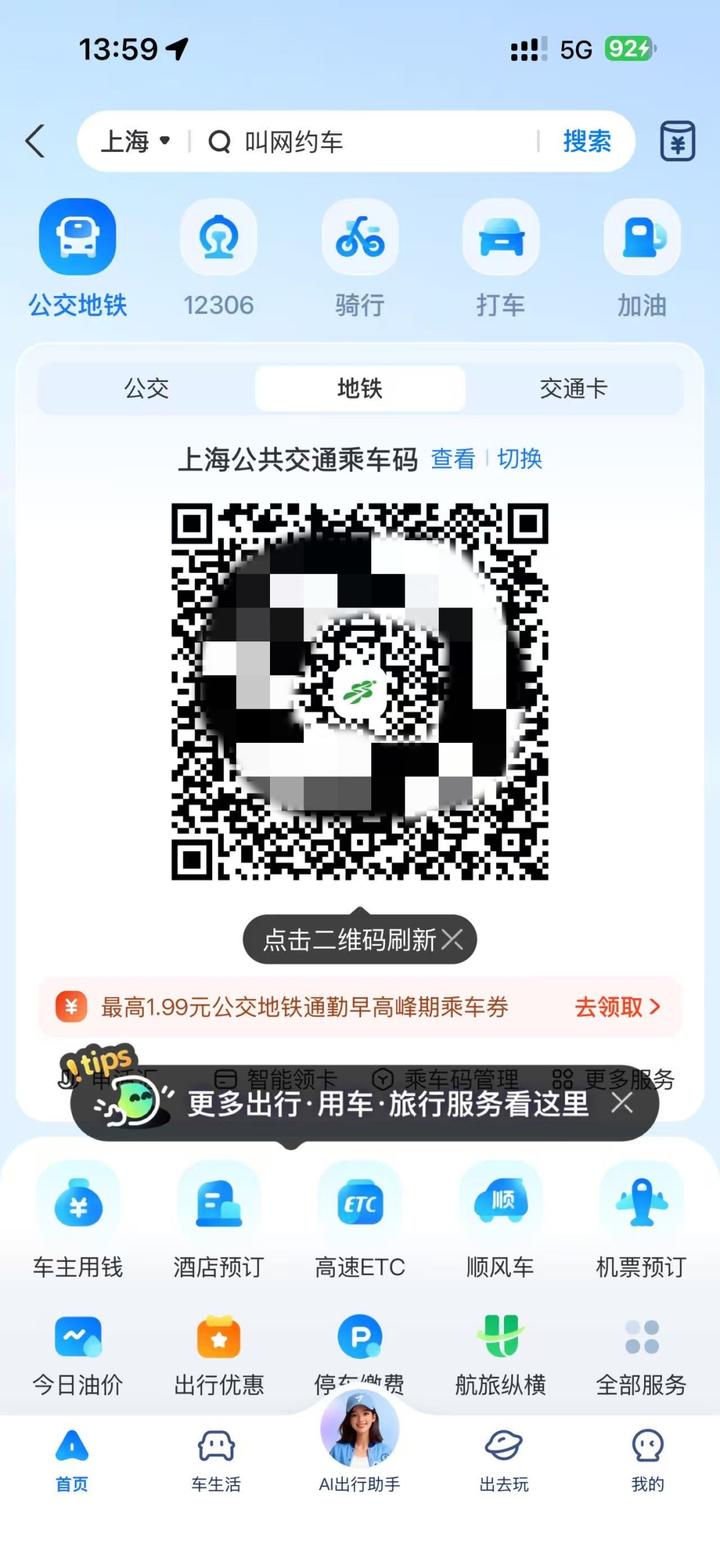Open 高速ETC service
Viewport: 720px width, 1561px height.
point(359,1220)
